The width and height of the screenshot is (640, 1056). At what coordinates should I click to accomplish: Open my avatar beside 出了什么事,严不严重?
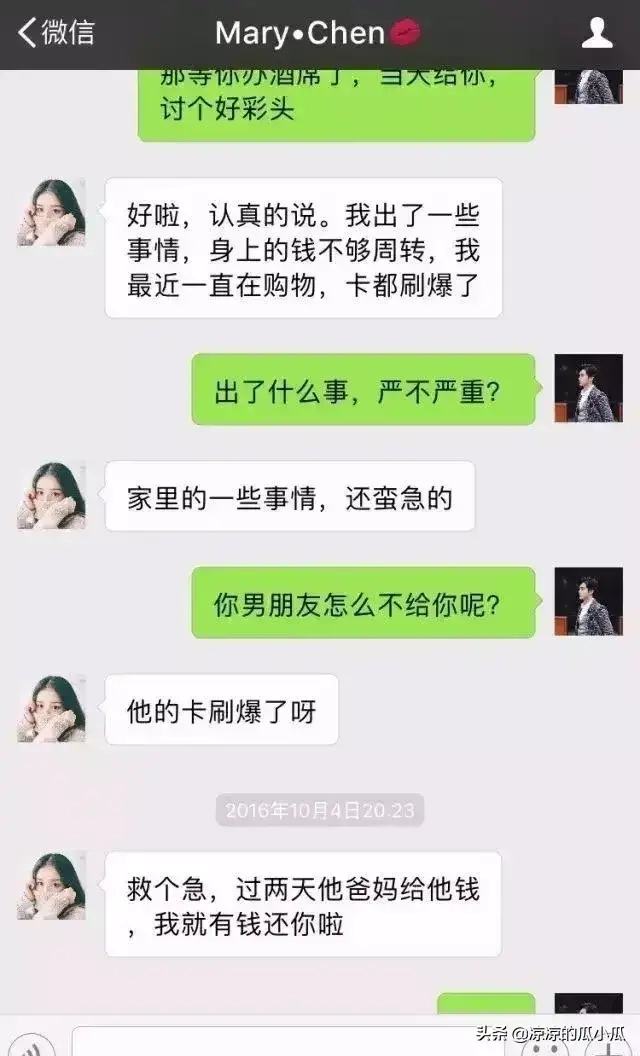coord(589,388)
